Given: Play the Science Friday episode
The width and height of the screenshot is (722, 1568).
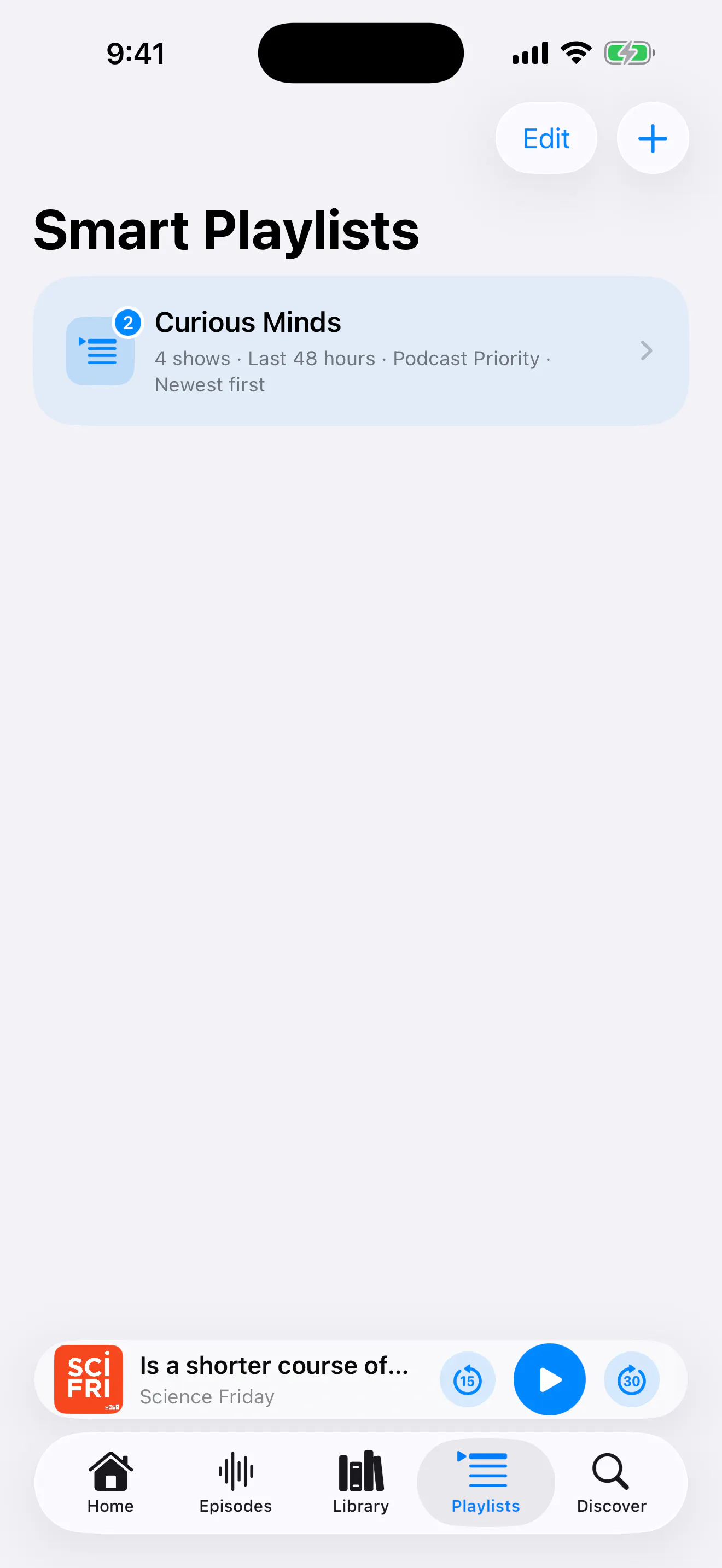Looking at the screenshot, I should [x=549, y=1379].
